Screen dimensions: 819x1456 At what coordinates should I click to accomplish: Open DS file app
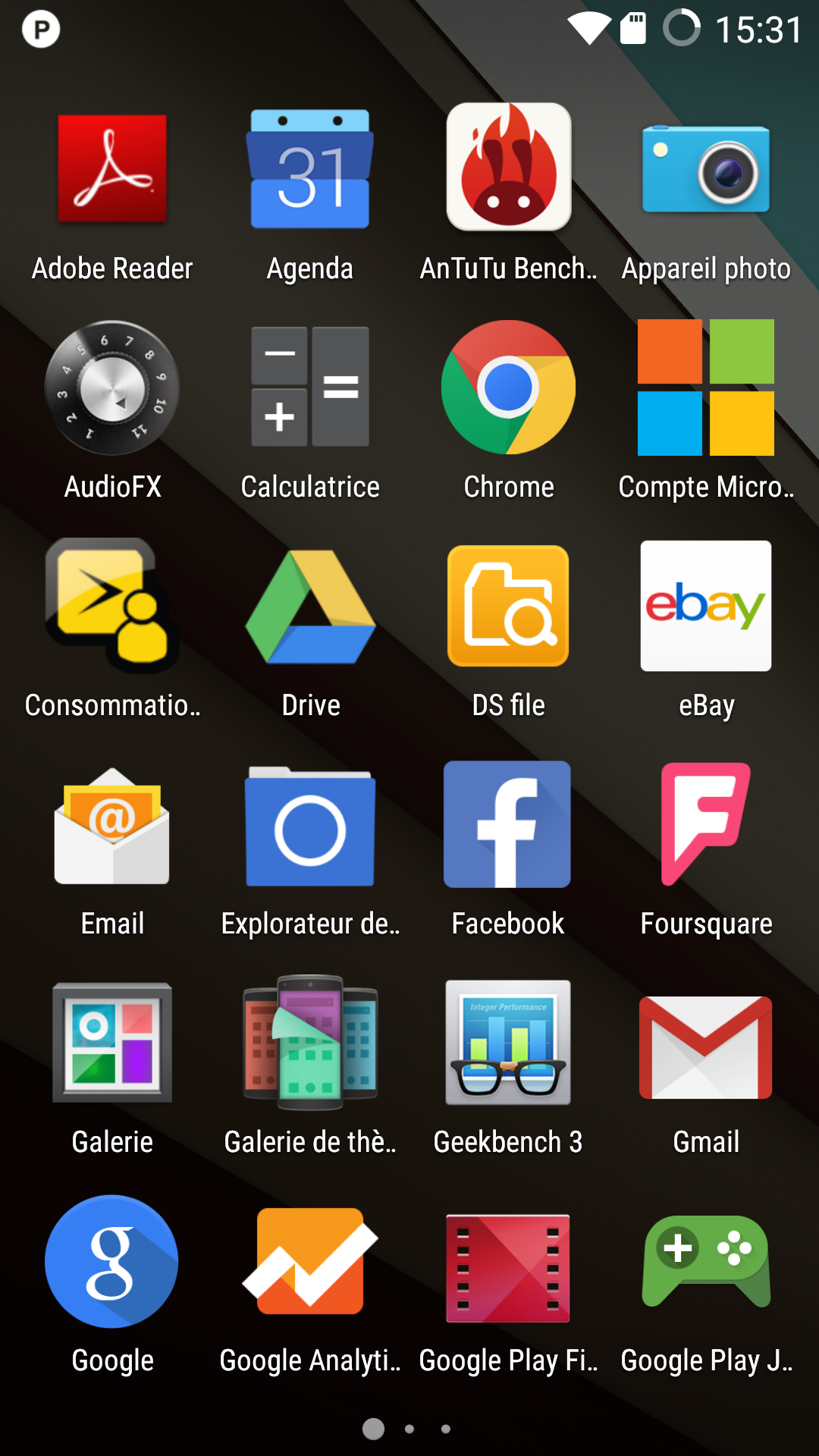point(508,607)
